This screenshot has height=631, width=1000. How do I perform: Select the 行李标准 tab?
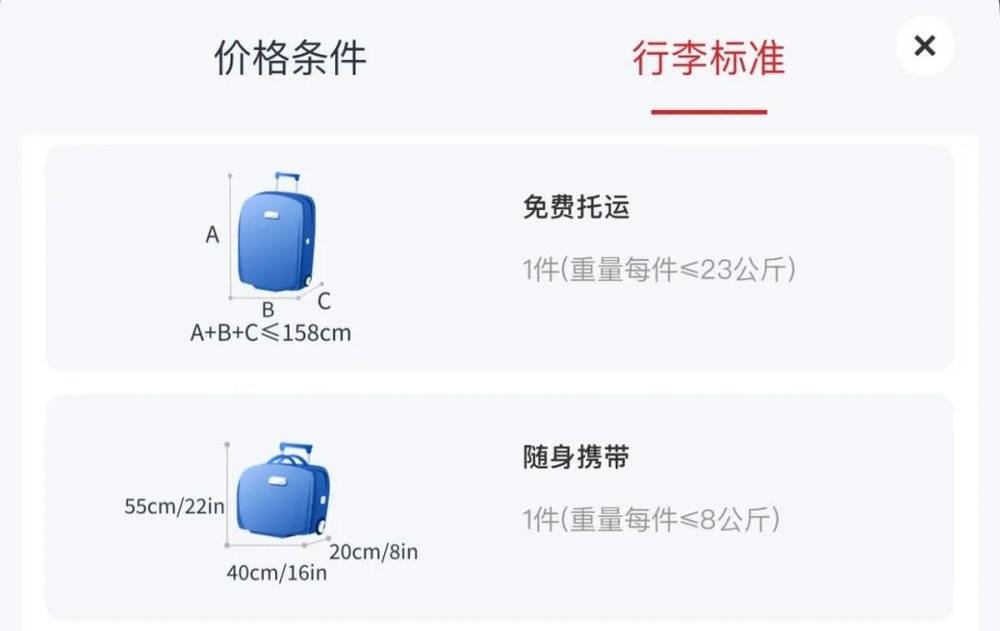click(x=708, y=58)
